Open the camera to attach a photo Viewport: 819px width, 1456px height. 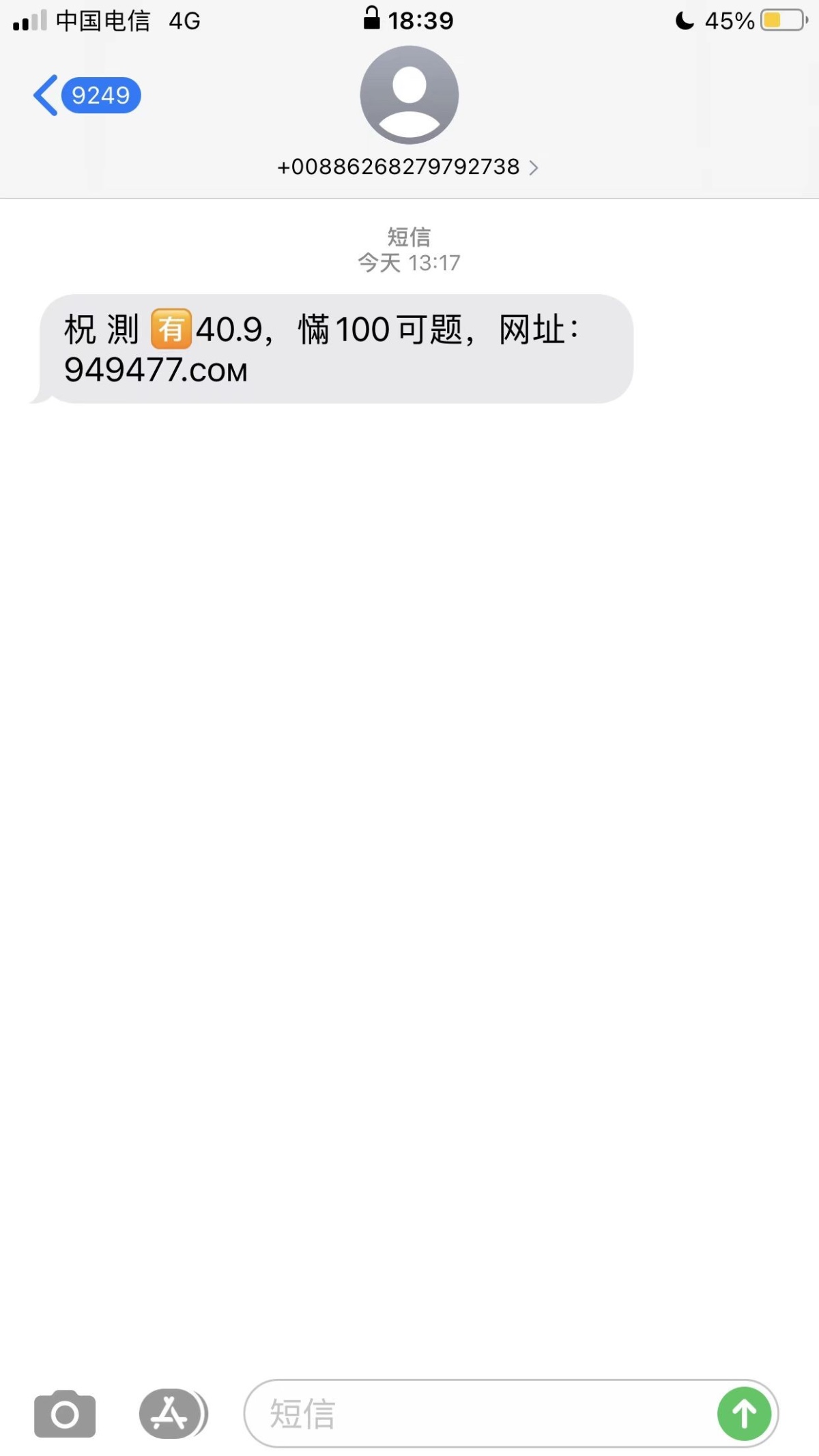coord(65,1414)
